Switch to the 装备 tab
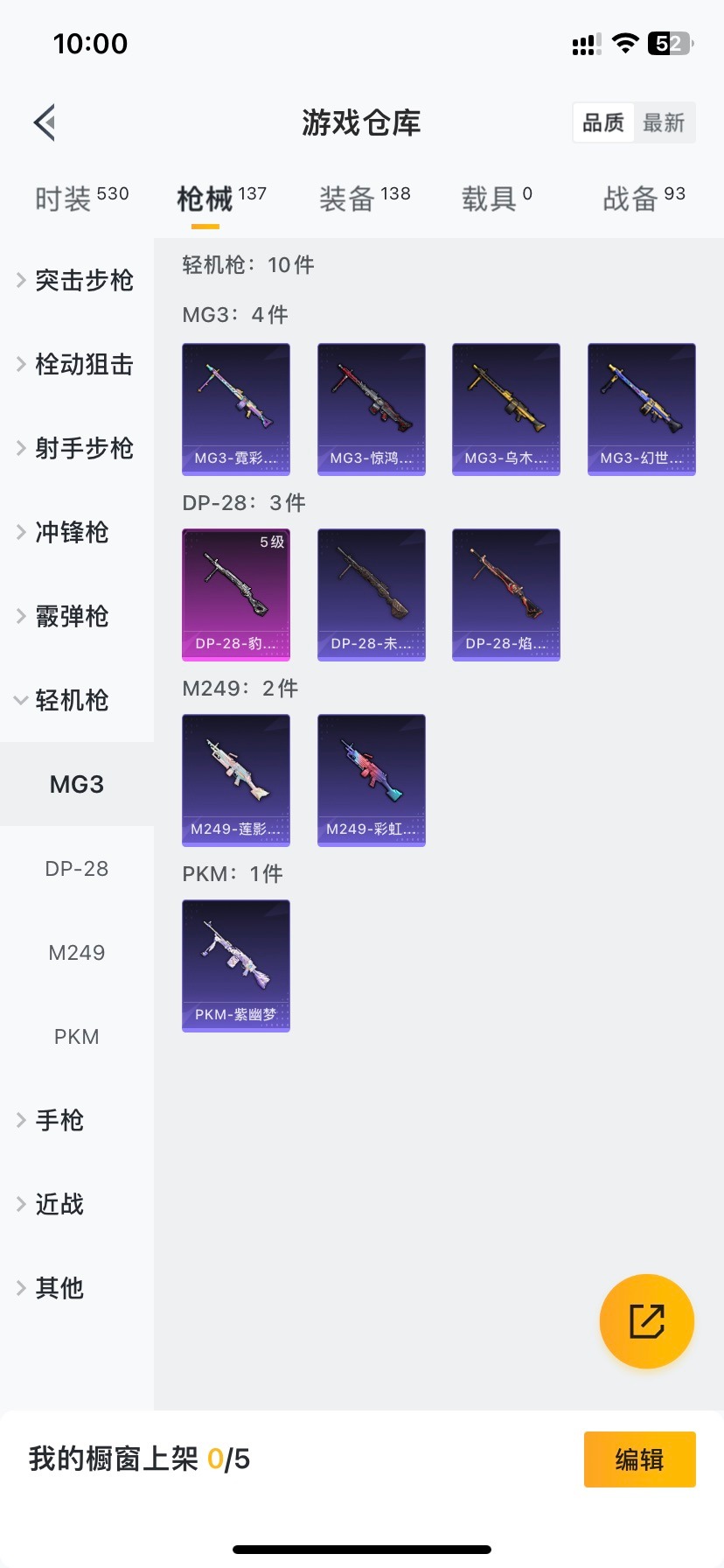This screenshot has width=724, height=1568. click(364, 199)
